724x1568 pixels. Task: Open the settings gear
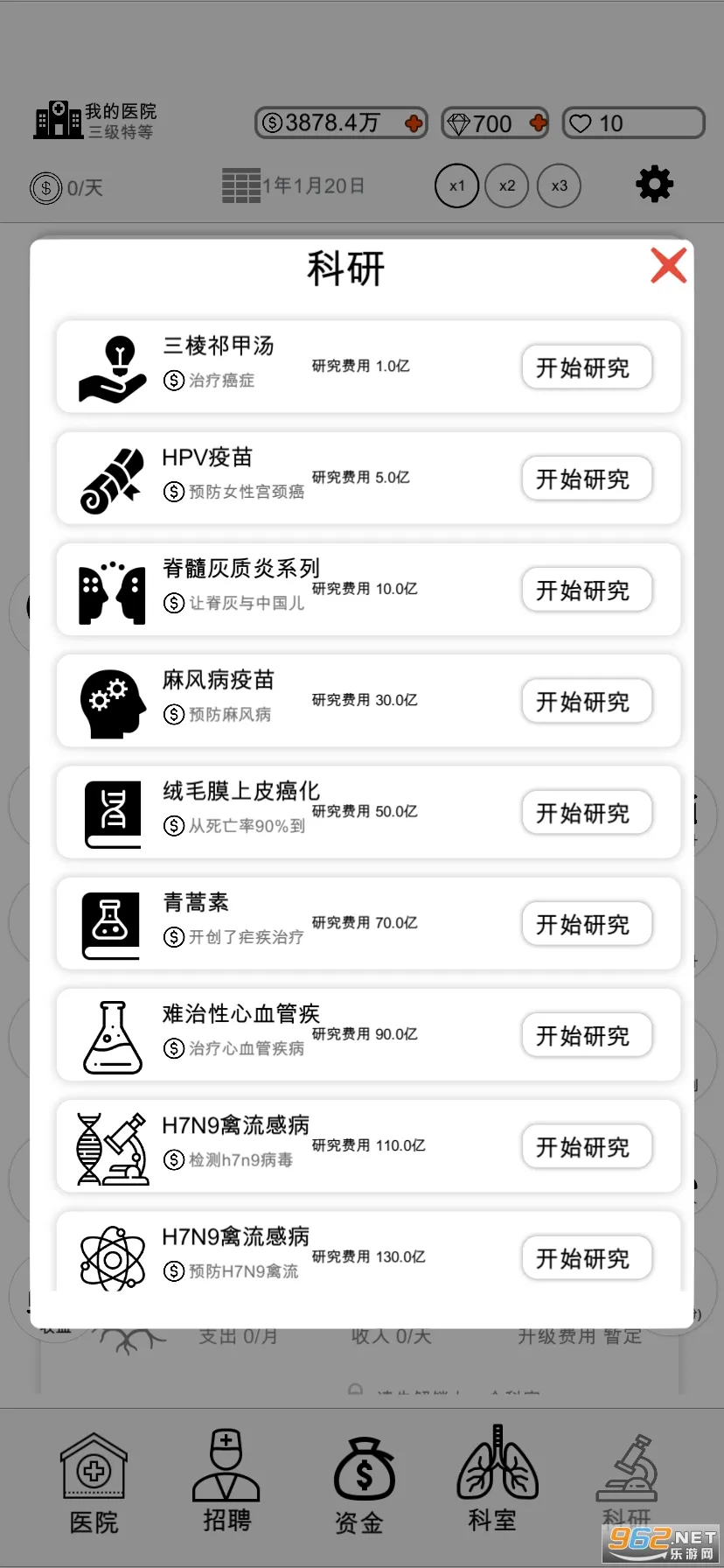point(654,185)
